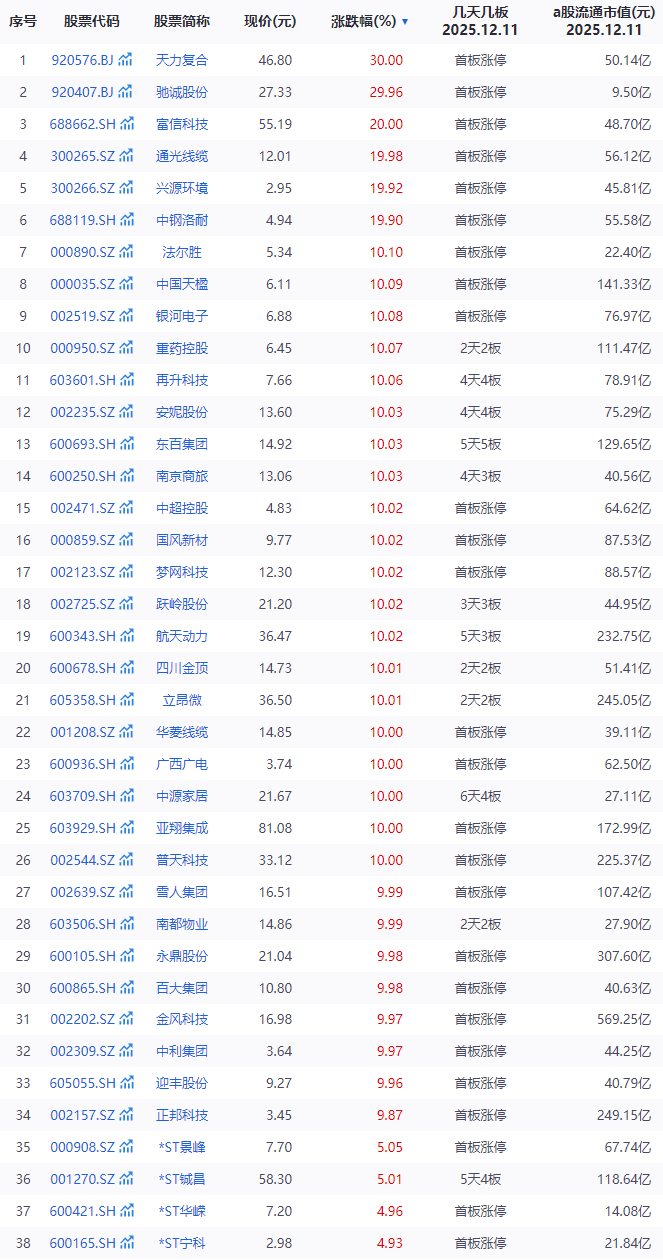This screenshot has width=663, height=1260.
Task: Open stock code link 600343.SH
Action: (82, 636)
